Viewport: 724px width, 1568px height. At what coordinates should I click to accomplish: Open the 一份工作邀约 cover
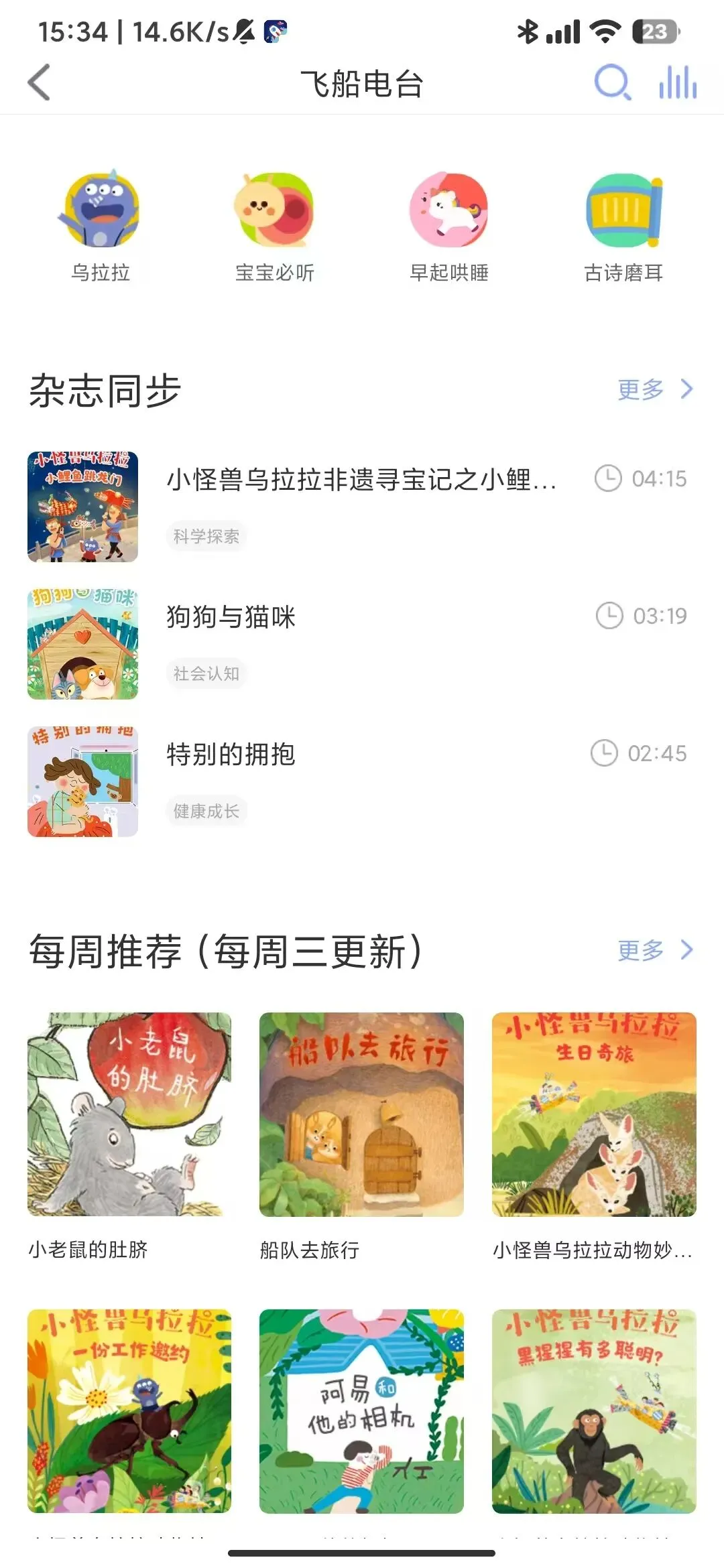pyautogui.click(x=129, y=1411)
